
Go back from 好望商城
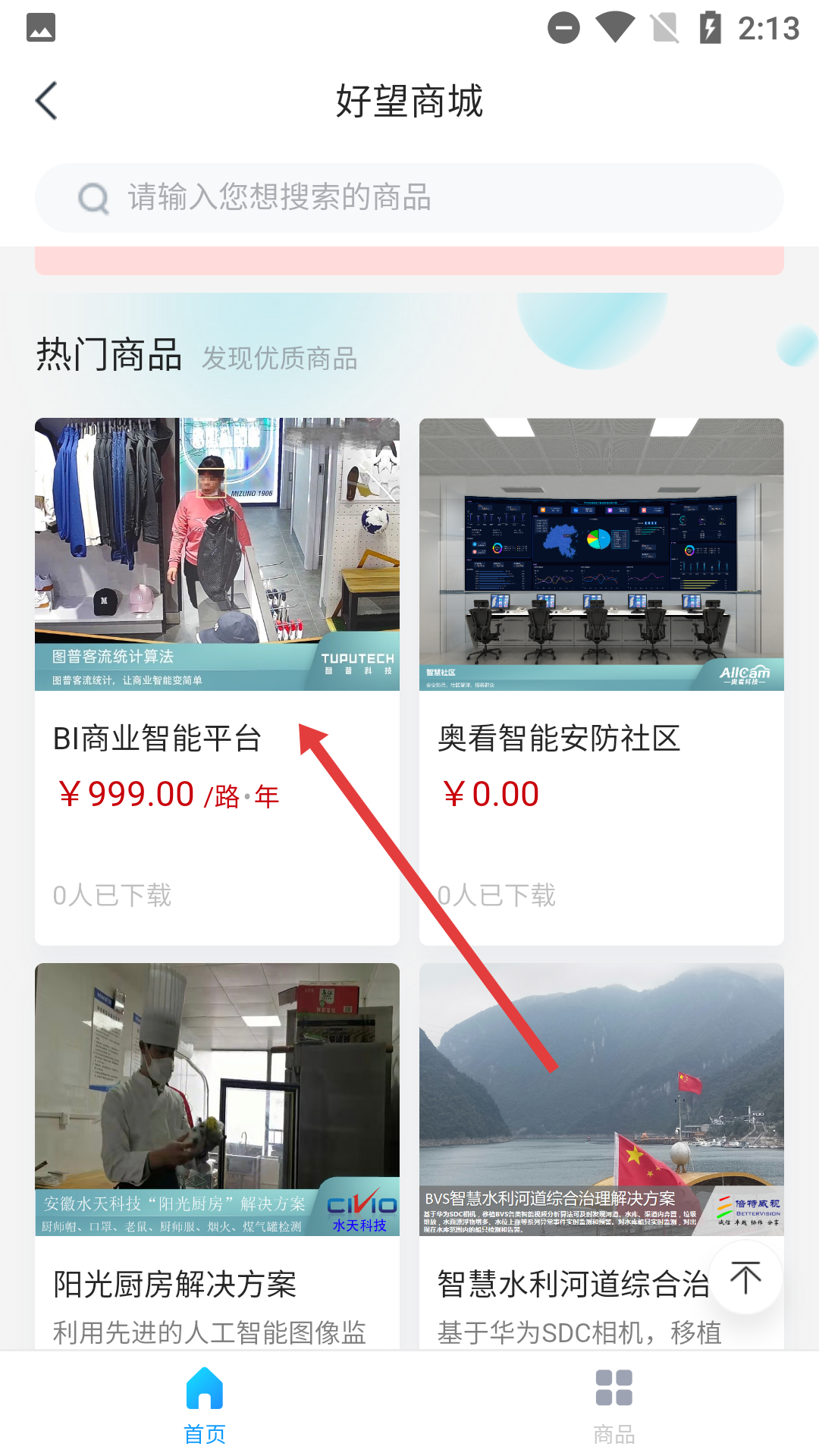[x=47, y=101]
